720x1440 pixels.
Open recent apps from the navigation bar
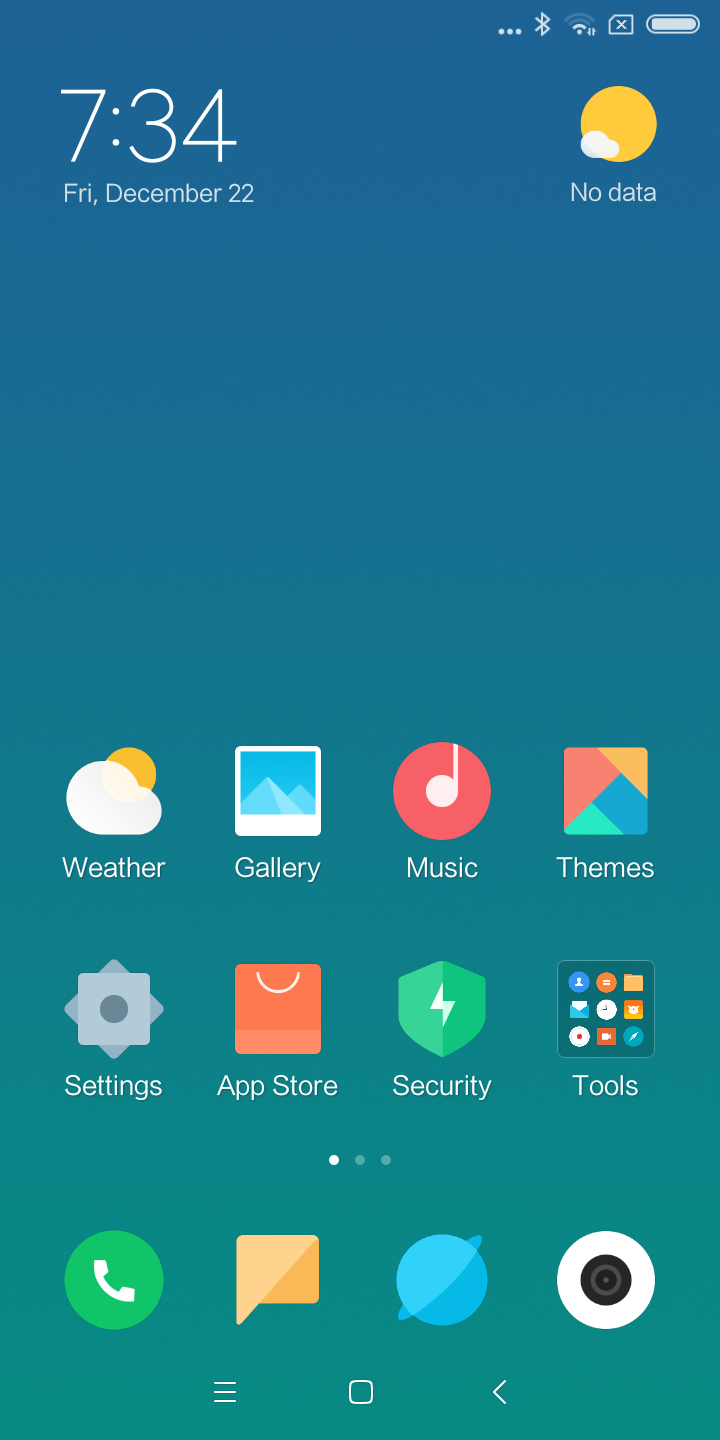coord(225,1392)
